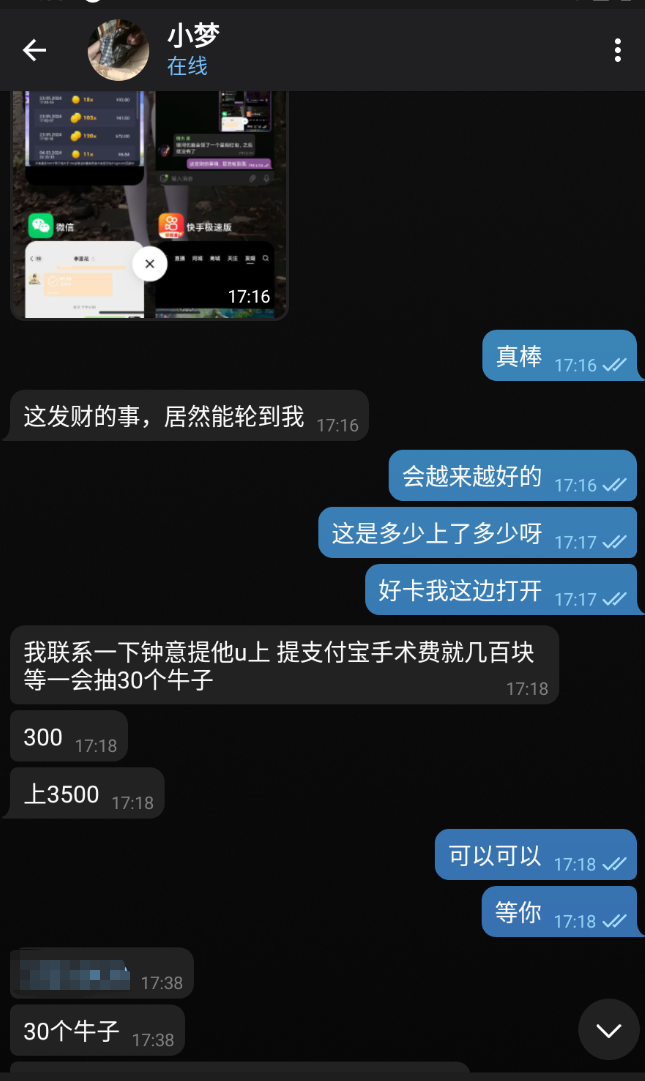
Task: Jump to the latest messages with down arrow
Action: (608, 1029)
